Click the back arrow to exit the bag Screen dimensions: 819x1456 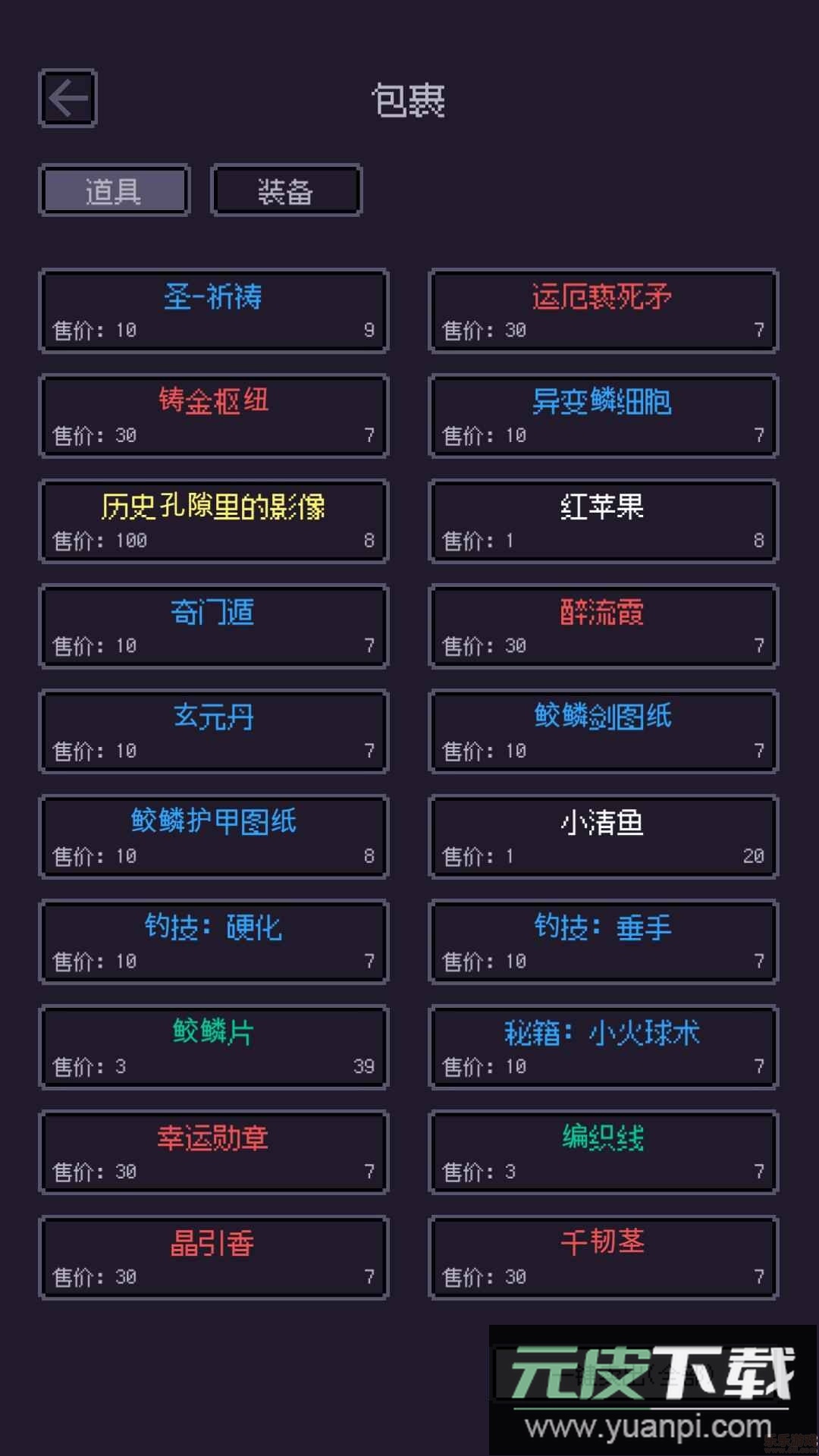coord(67,99)
